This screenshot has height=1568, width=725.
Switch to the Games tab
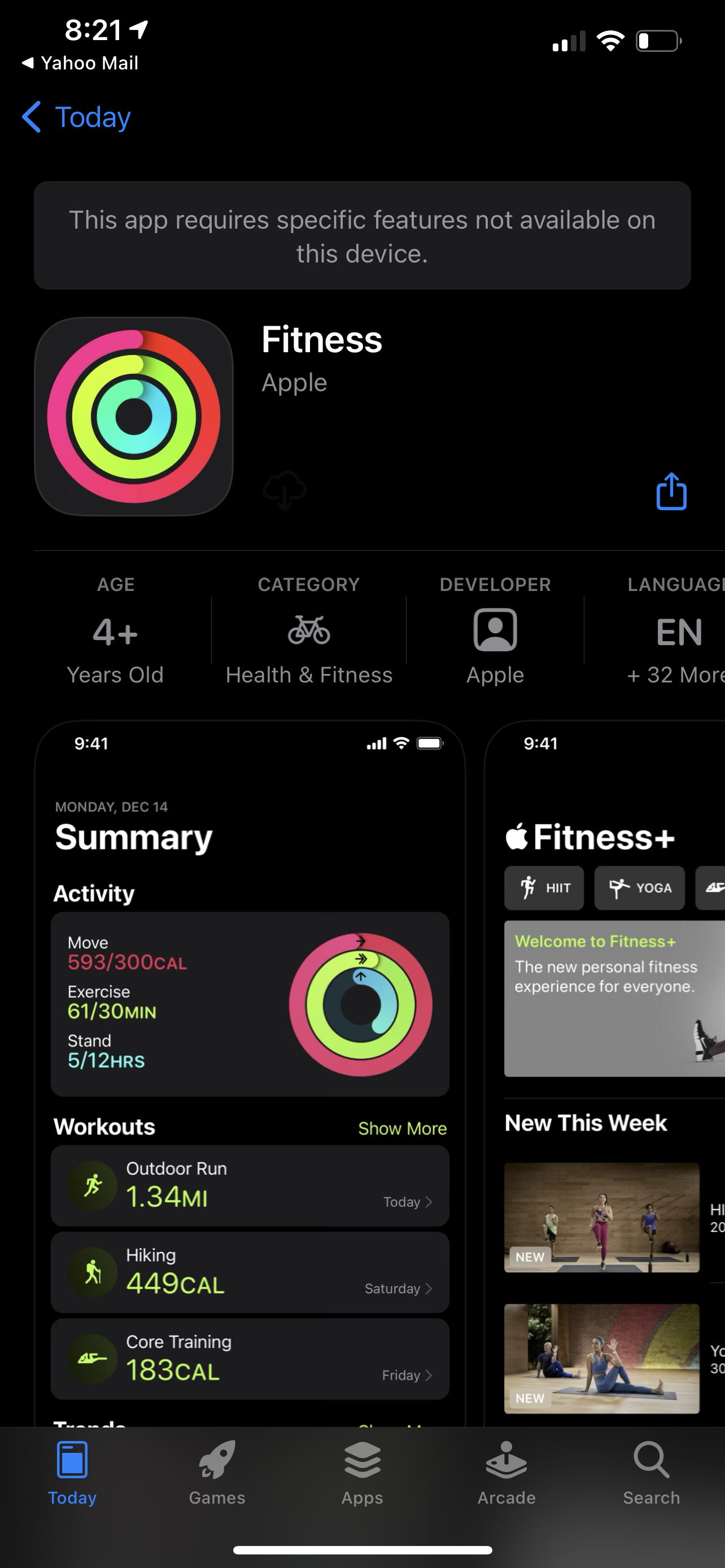pos(217,1473)
